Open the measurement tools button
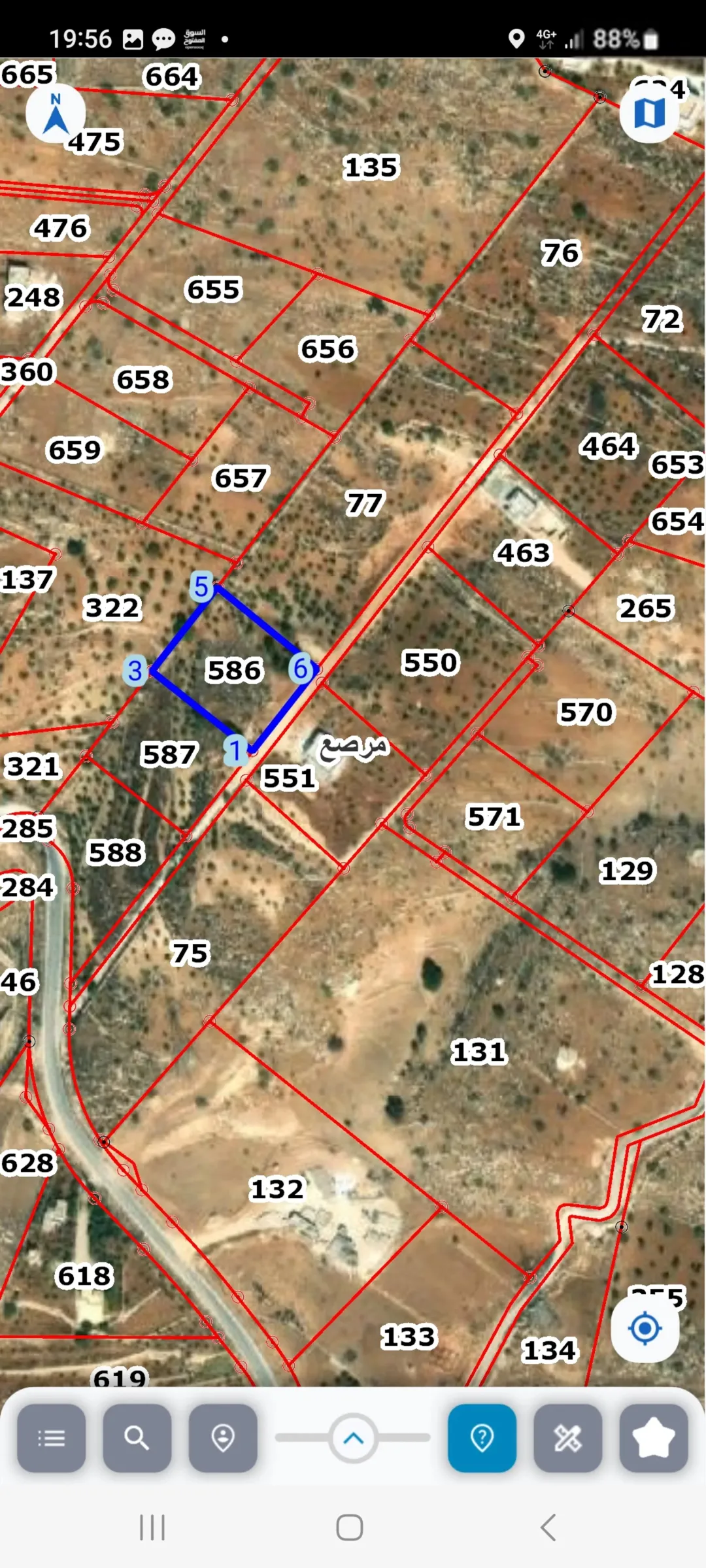Viewport: 706px width, 1568px height. (x=568, y=1437)
